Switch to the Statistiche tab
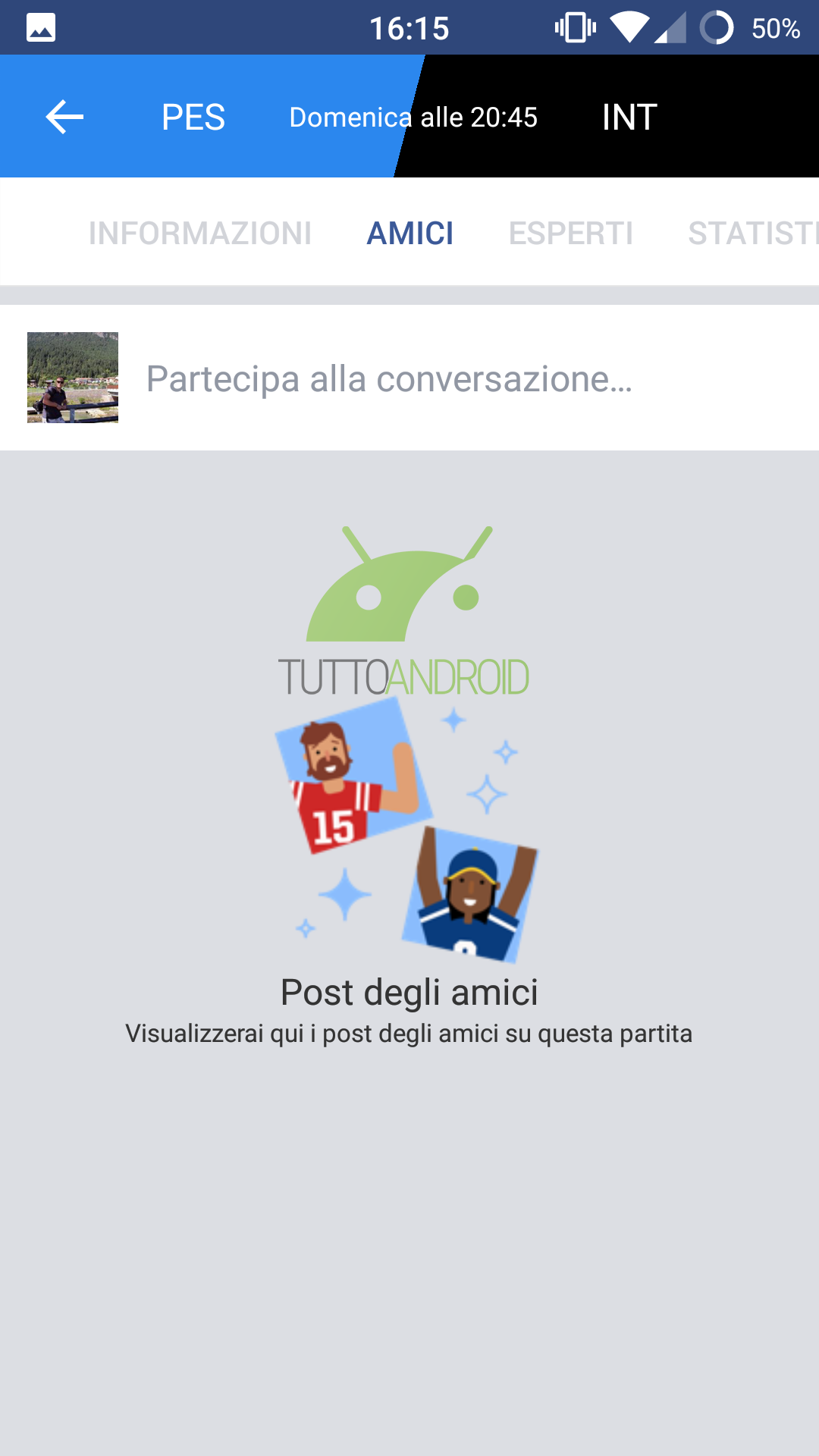Image resolution: width=819 pixels, height=1456 pixels. [753, 233]
